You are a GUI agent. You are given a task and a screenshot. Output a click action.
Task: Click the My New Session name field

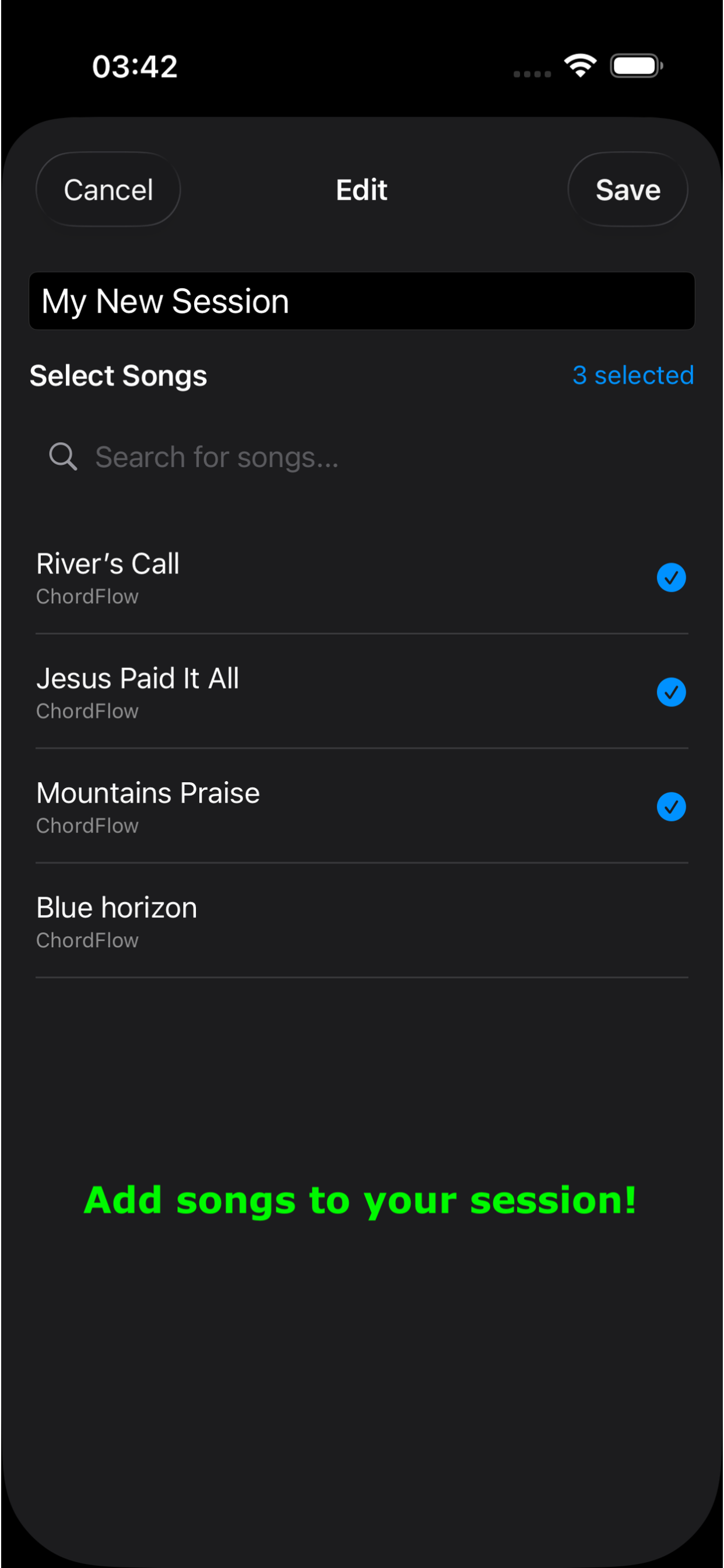point(362,300)
